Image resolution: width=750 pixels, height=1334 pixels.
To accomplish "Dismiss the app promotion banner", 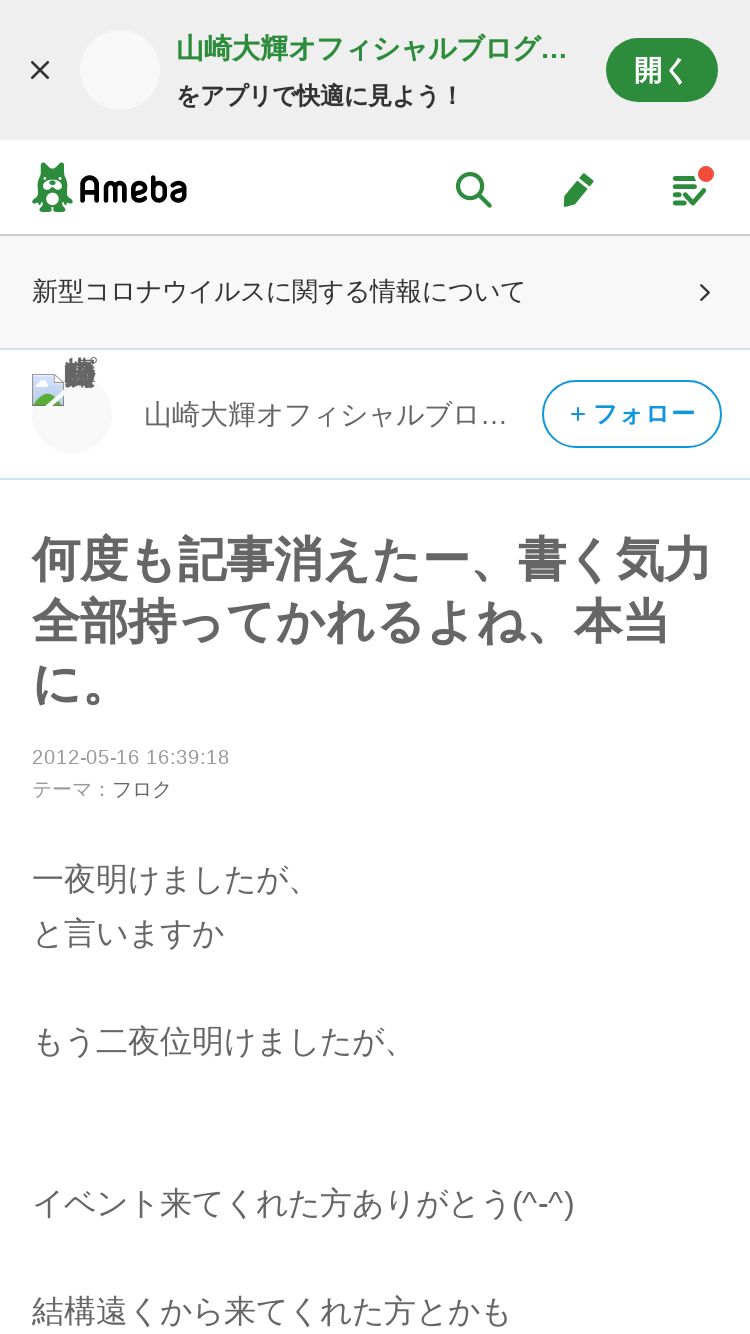I will pyautogui.click(x=40, y=70).
